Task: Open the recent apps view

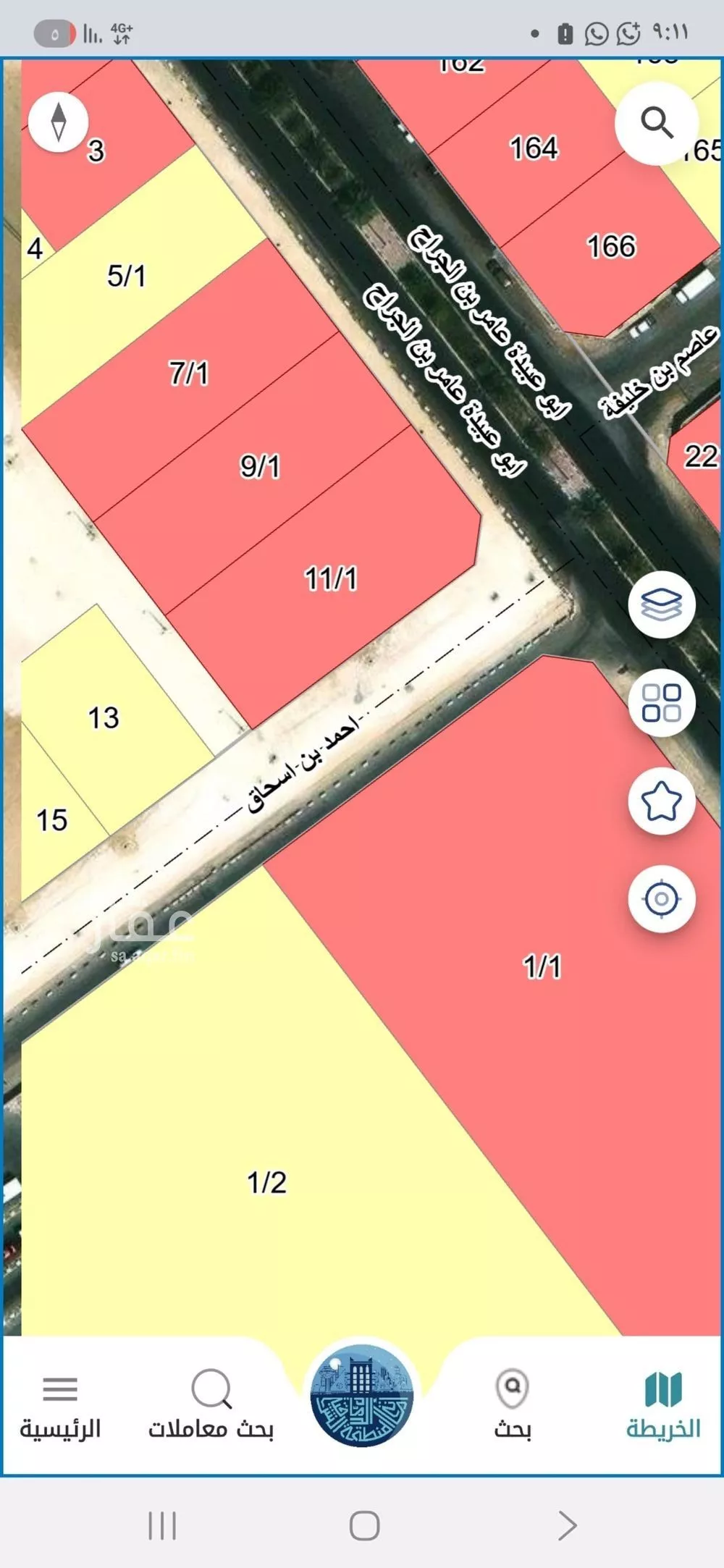Action: click(162, 1525)
